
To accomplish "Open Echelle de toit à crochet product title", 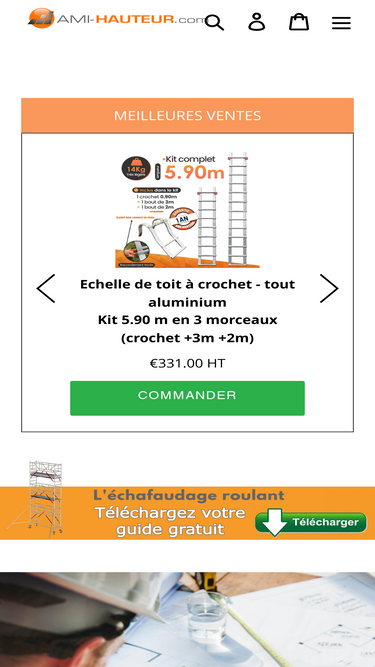I will tap(188, 311).
